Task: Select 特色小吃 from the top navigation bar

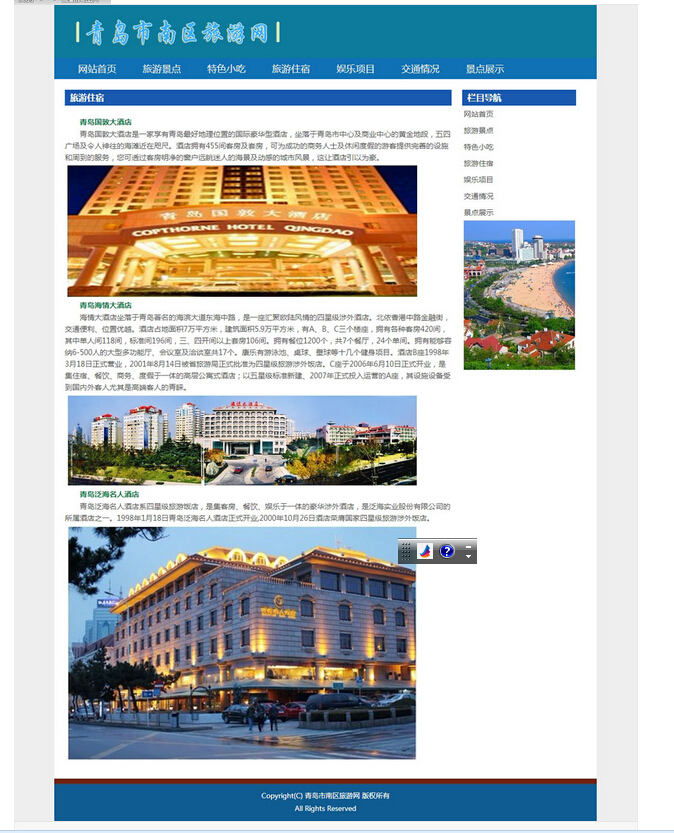Action: pos(226,69)
